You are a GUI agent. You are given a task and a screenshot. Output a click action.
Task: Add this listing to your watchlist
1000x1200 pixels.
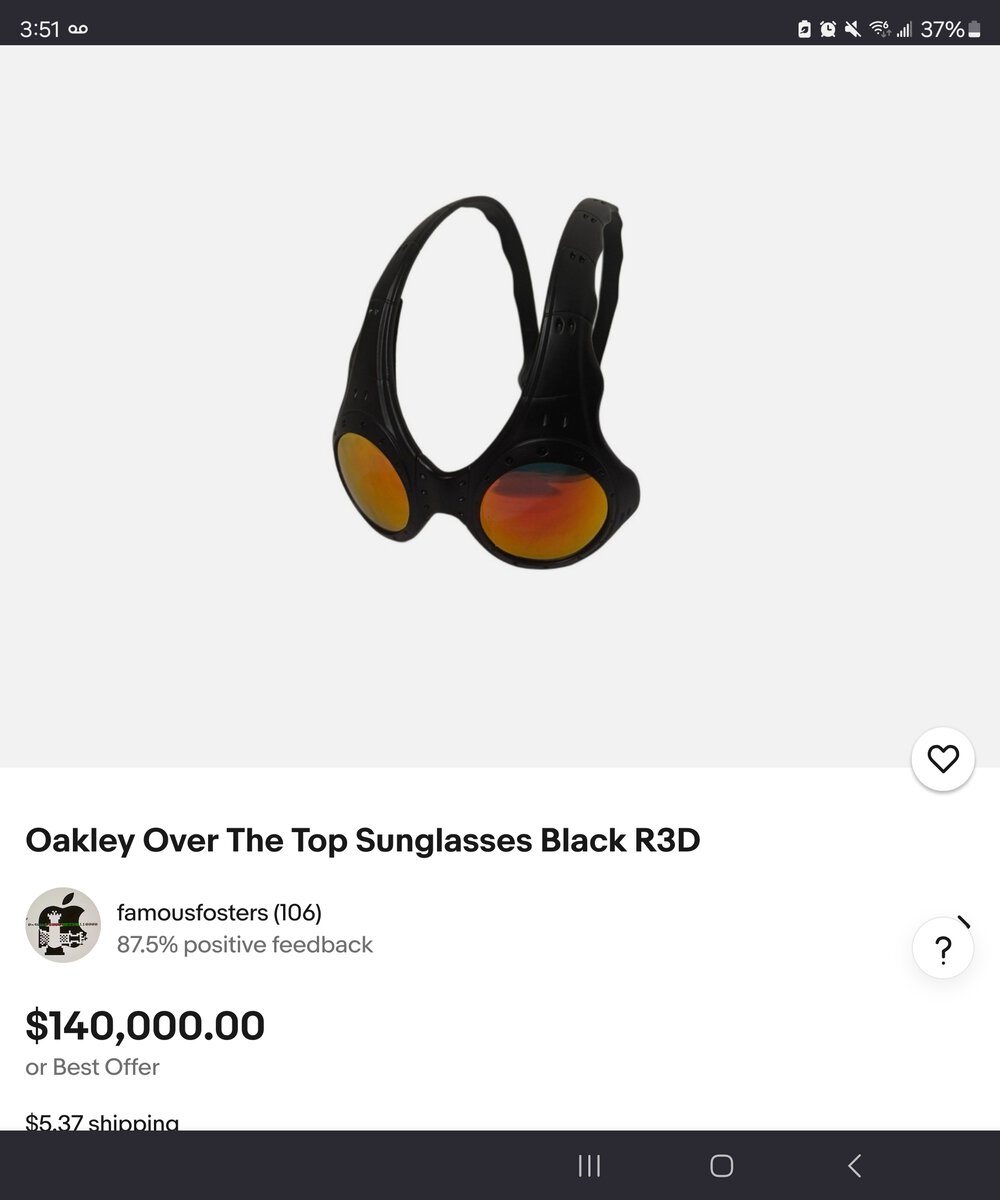click(942, 759)
